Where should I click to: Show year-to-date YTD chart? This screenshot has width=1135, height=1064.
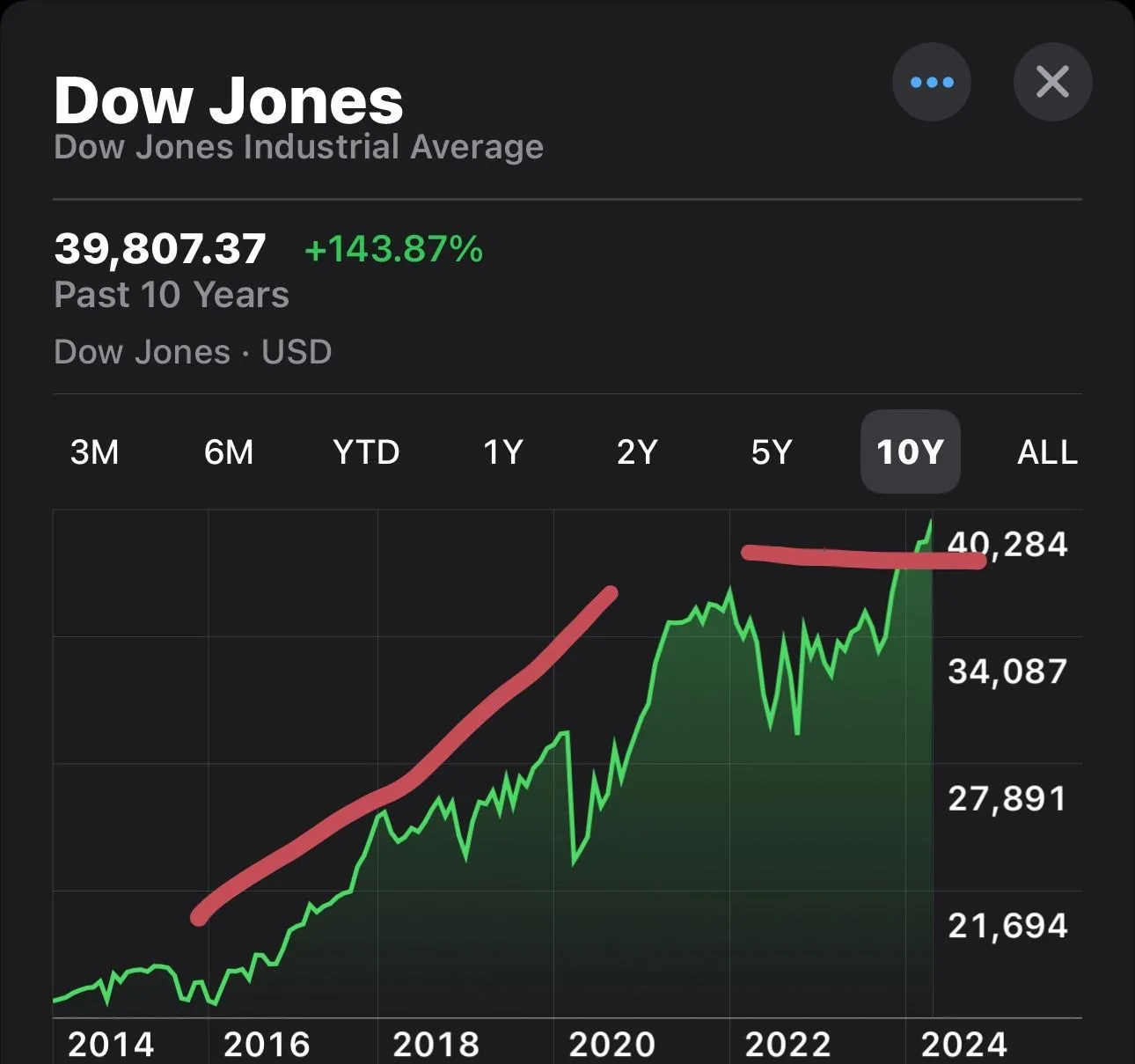pyautogui.click(x=366, y=452)
